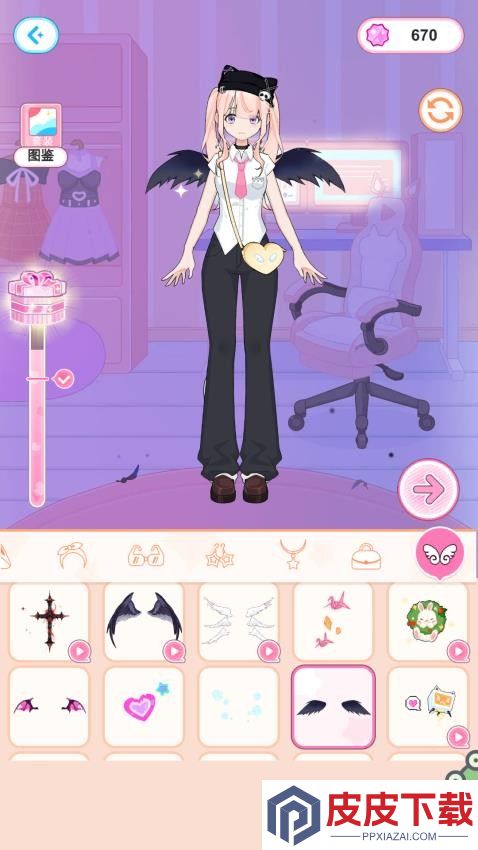The width and height of the screenshot is (478, 850).
Task: Switch to the glasses tab
Action: (x=146, y=556)
